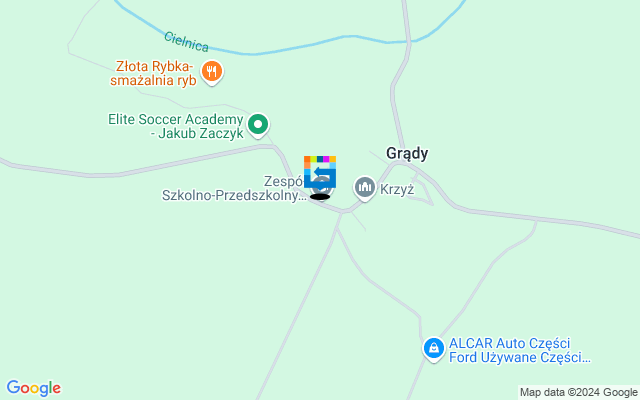640x400 pixels.
Task: Open the Złota Rybka restaurant pin
Action: pos(211,71)
